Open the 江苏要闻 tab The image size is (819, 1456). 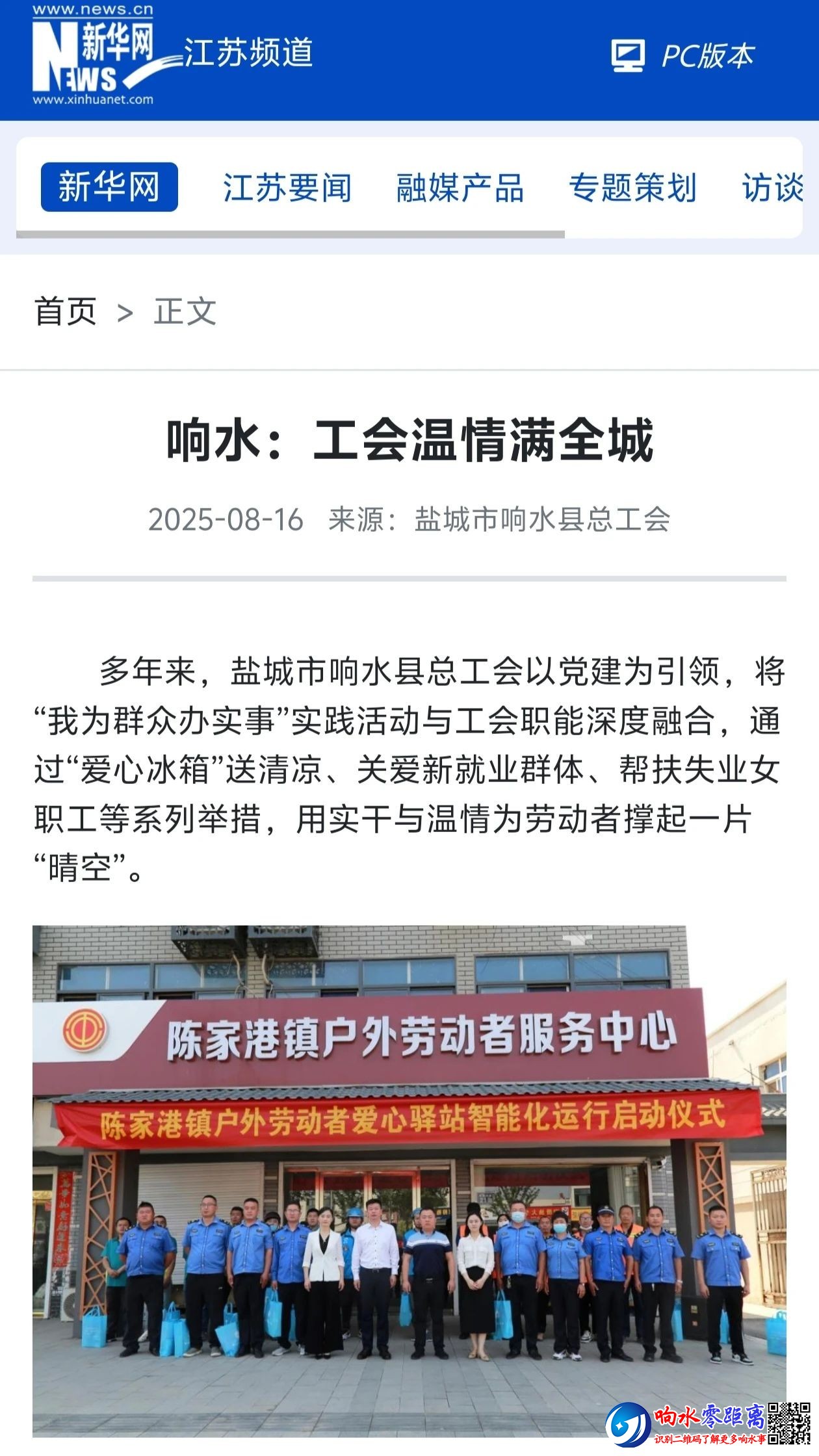[287, 188]
